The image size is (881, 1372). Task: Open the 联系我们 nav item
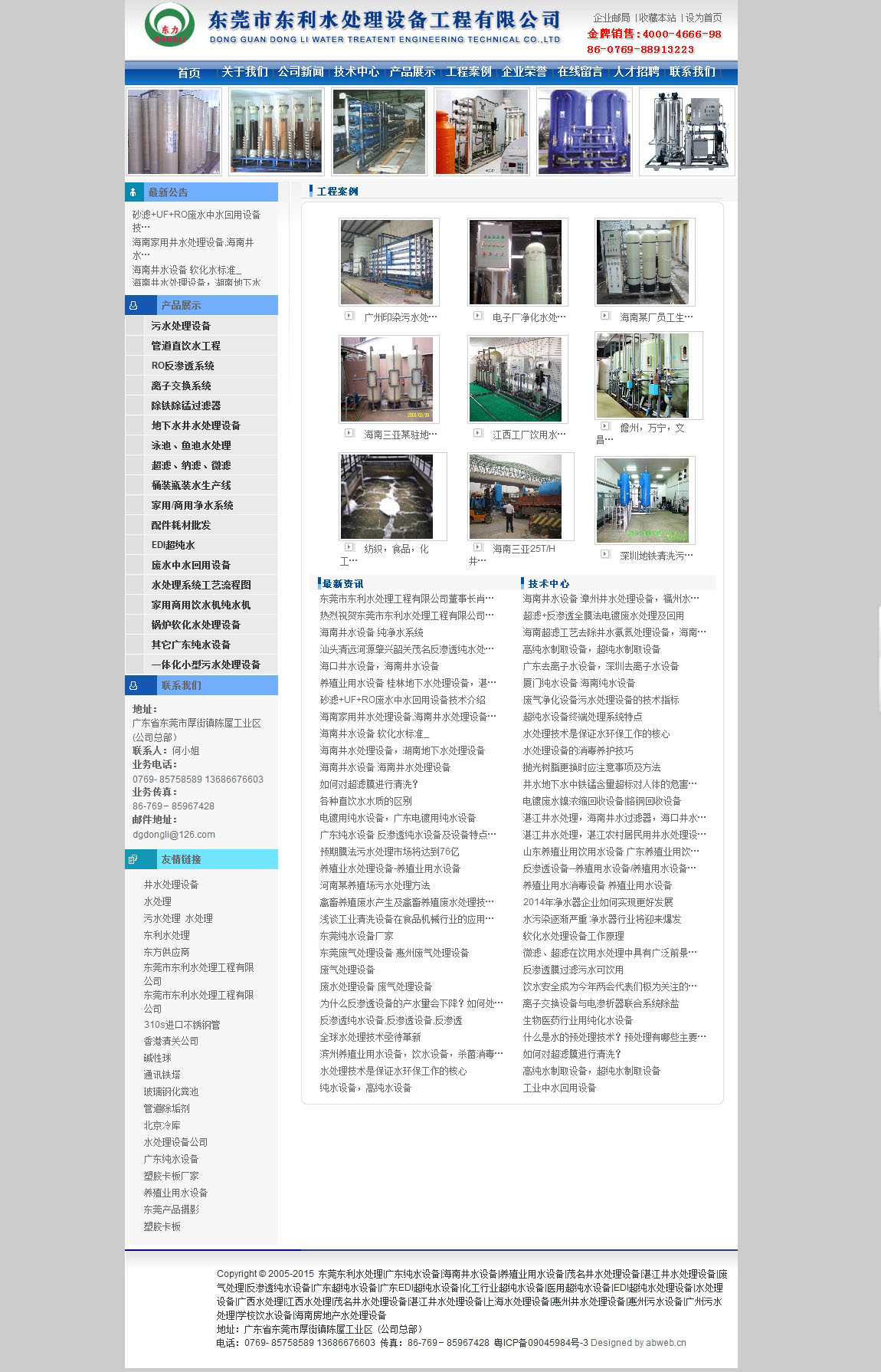click(x=692, y=72)
